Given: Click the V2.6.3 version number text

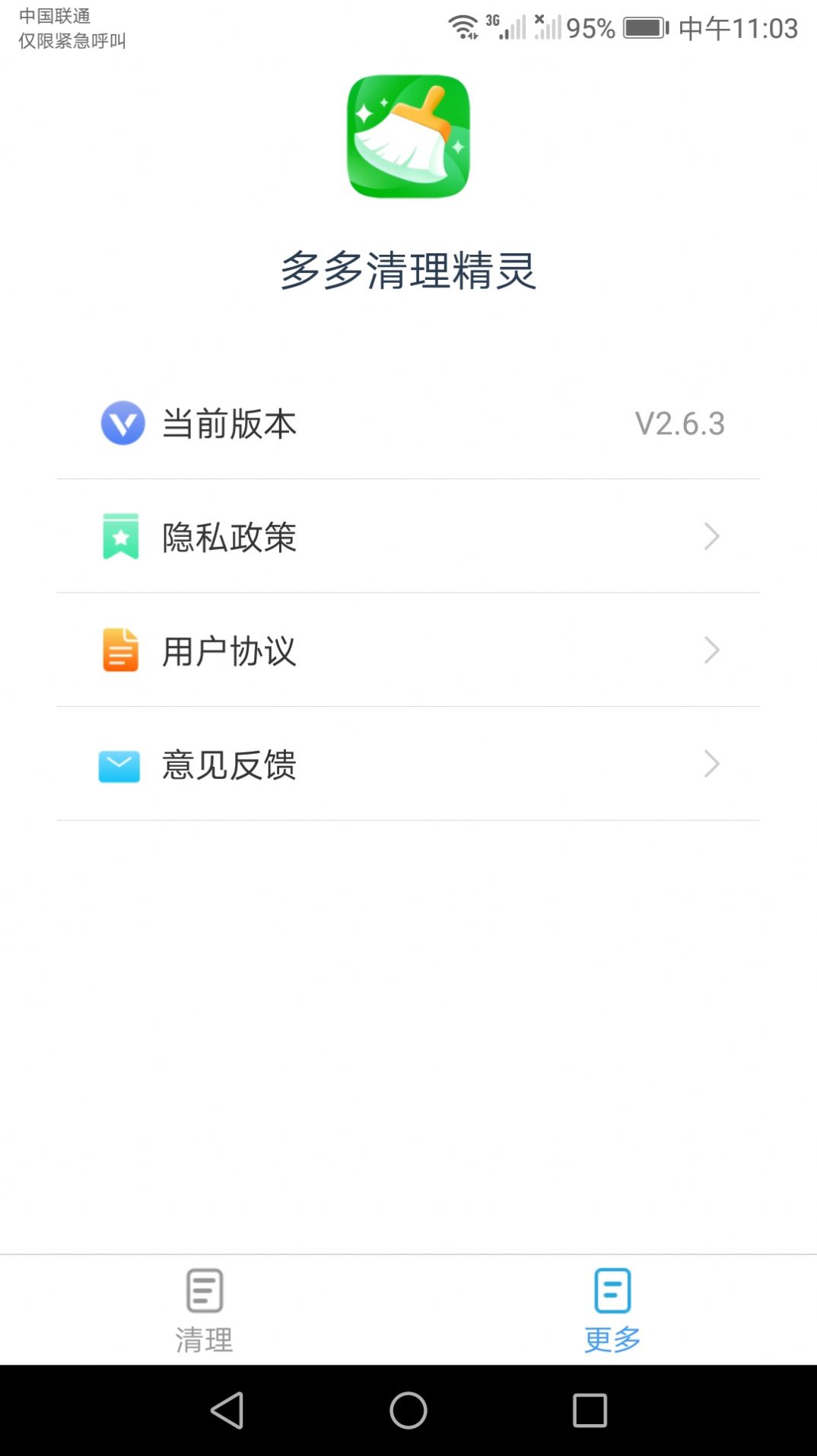Looking at the screenshot, I should [x=679, y=424].
